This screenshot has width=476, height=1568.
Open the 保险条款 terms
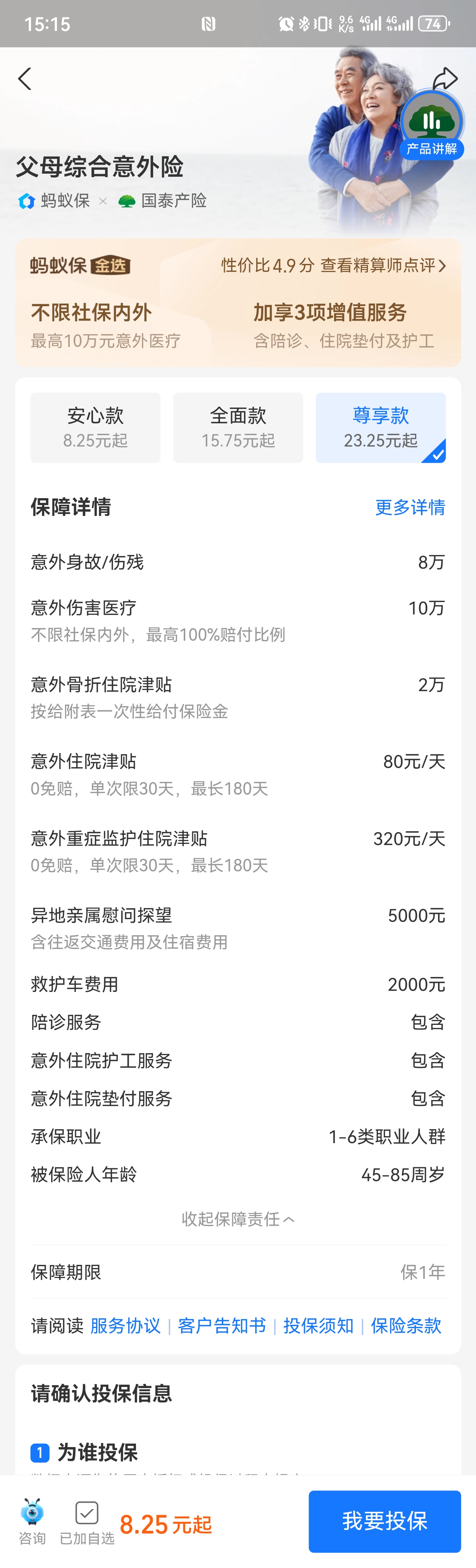pyautogui.click(x=406, y=1326)
